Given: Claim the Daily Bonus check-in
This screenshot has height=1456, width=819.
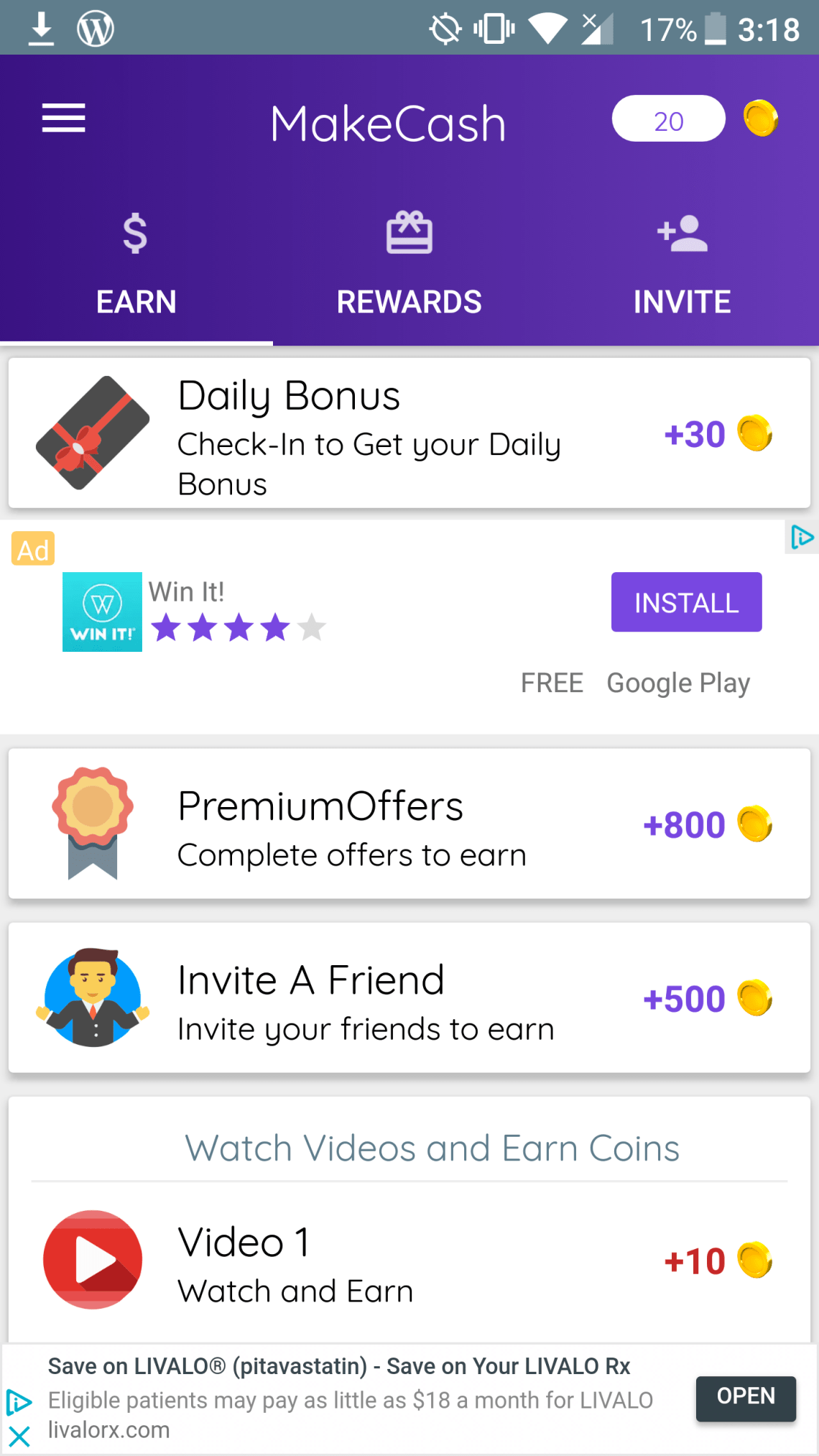Looking at the screenshot, I should pos(409,433).
